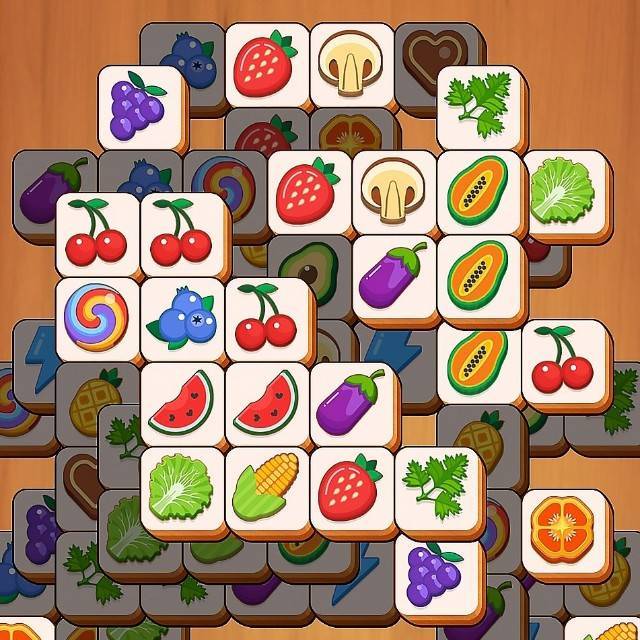Select the cherry tile beside the blueberries
The height and width of the screenshot is (640, 640).
click(x=265, y=319)
